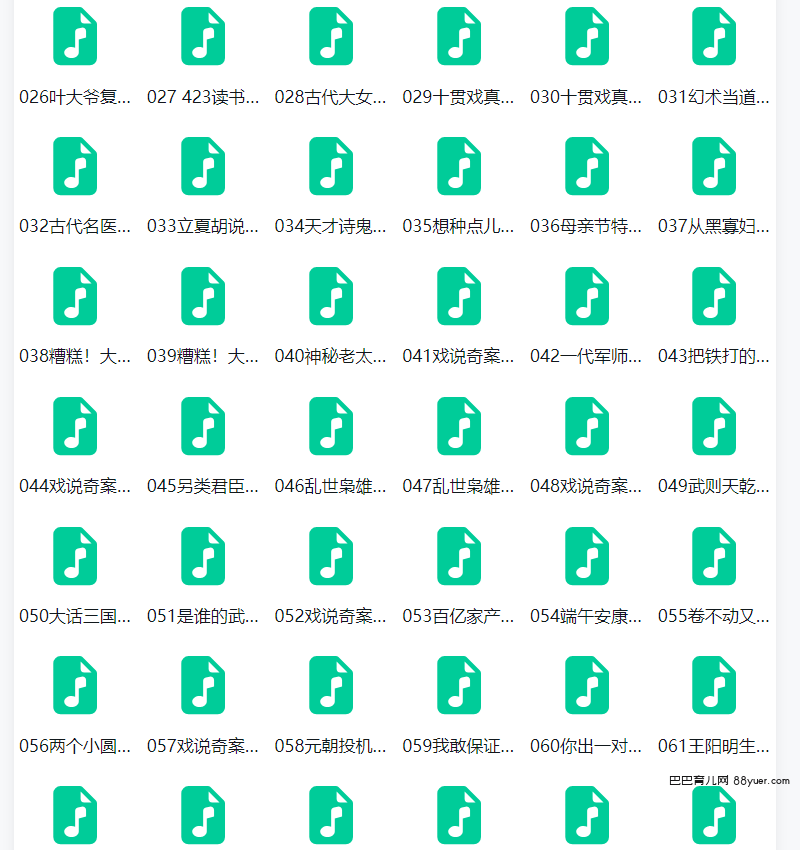
Task: Open file 059我敢保证
Action: click(x=459, y=686)
